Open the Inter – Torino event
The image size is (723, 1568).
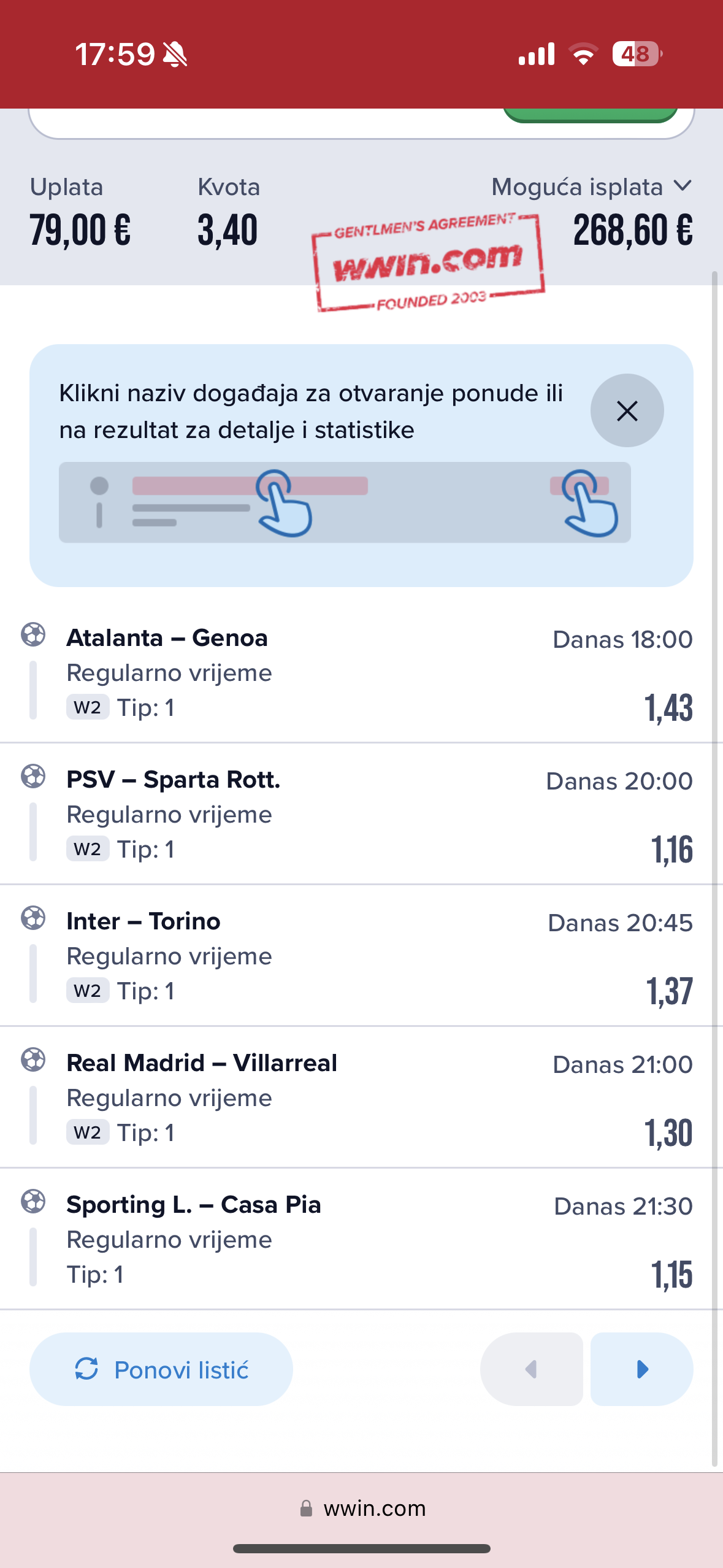point(143,921)
